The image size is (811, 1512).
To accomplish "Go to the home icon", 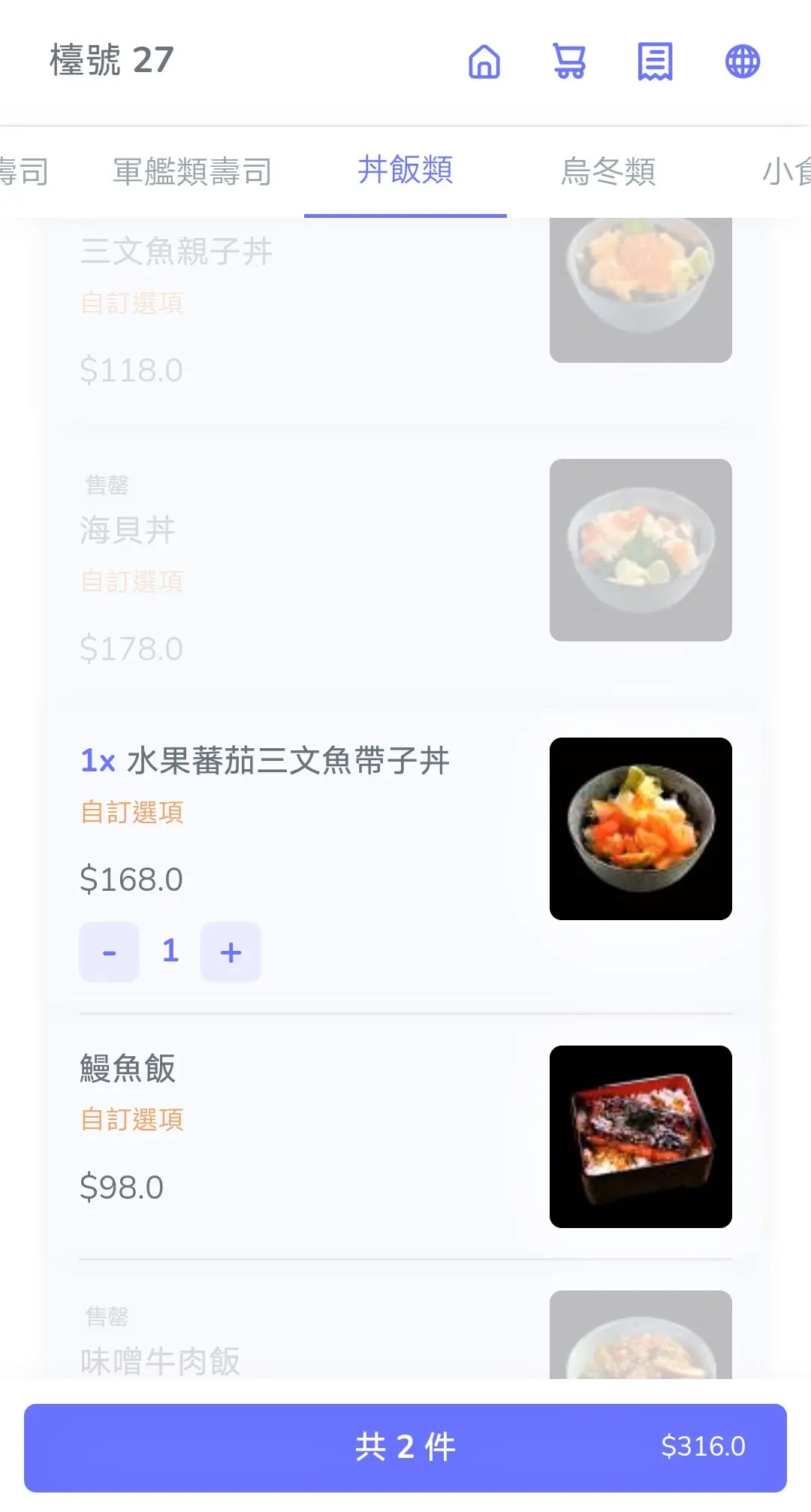I will pyautogui.click(x=484, y=62).
